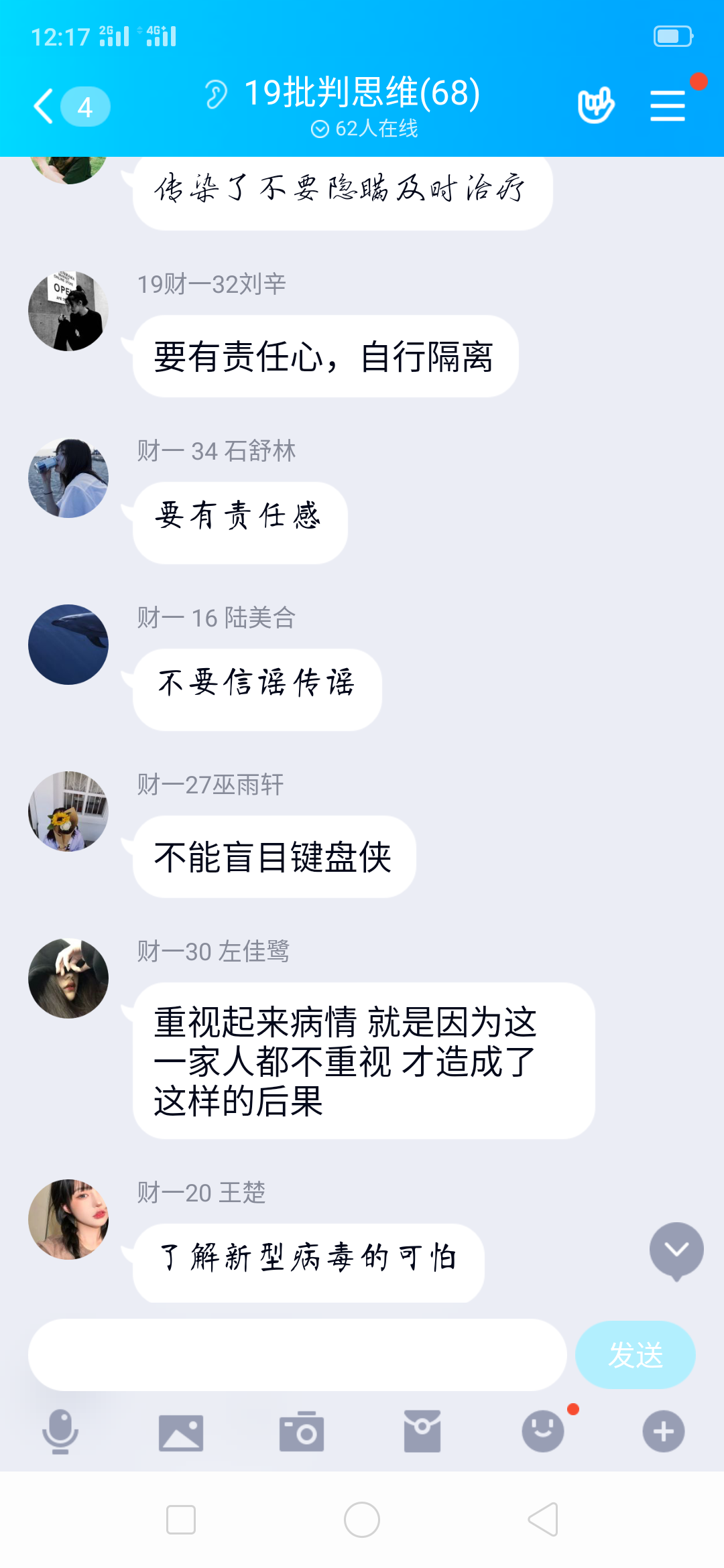Open the red packet icon
This screenshot has width=724, height=1568.
pos(422,1432)
